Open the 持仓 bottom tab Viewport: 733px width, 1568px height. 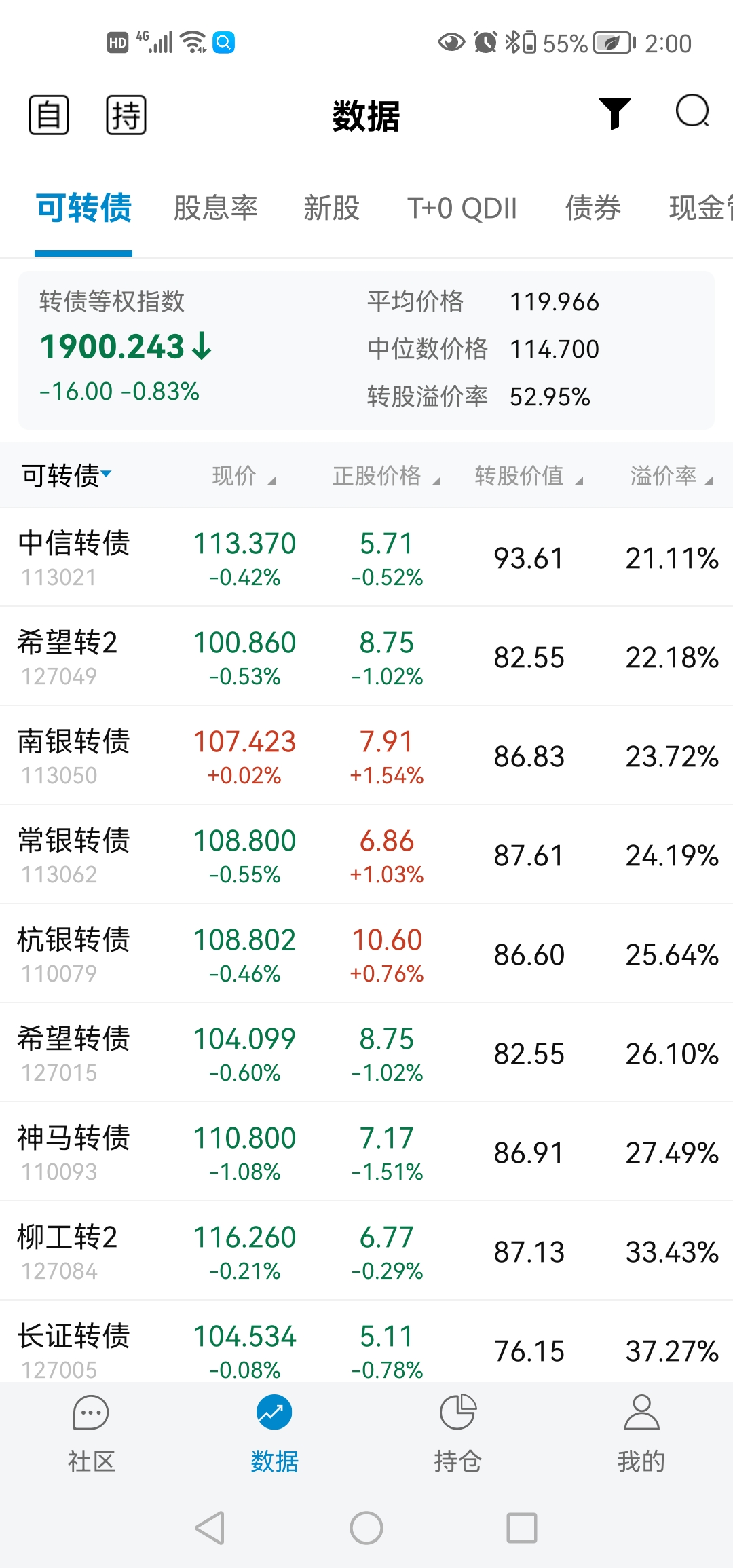(458, 1434)
